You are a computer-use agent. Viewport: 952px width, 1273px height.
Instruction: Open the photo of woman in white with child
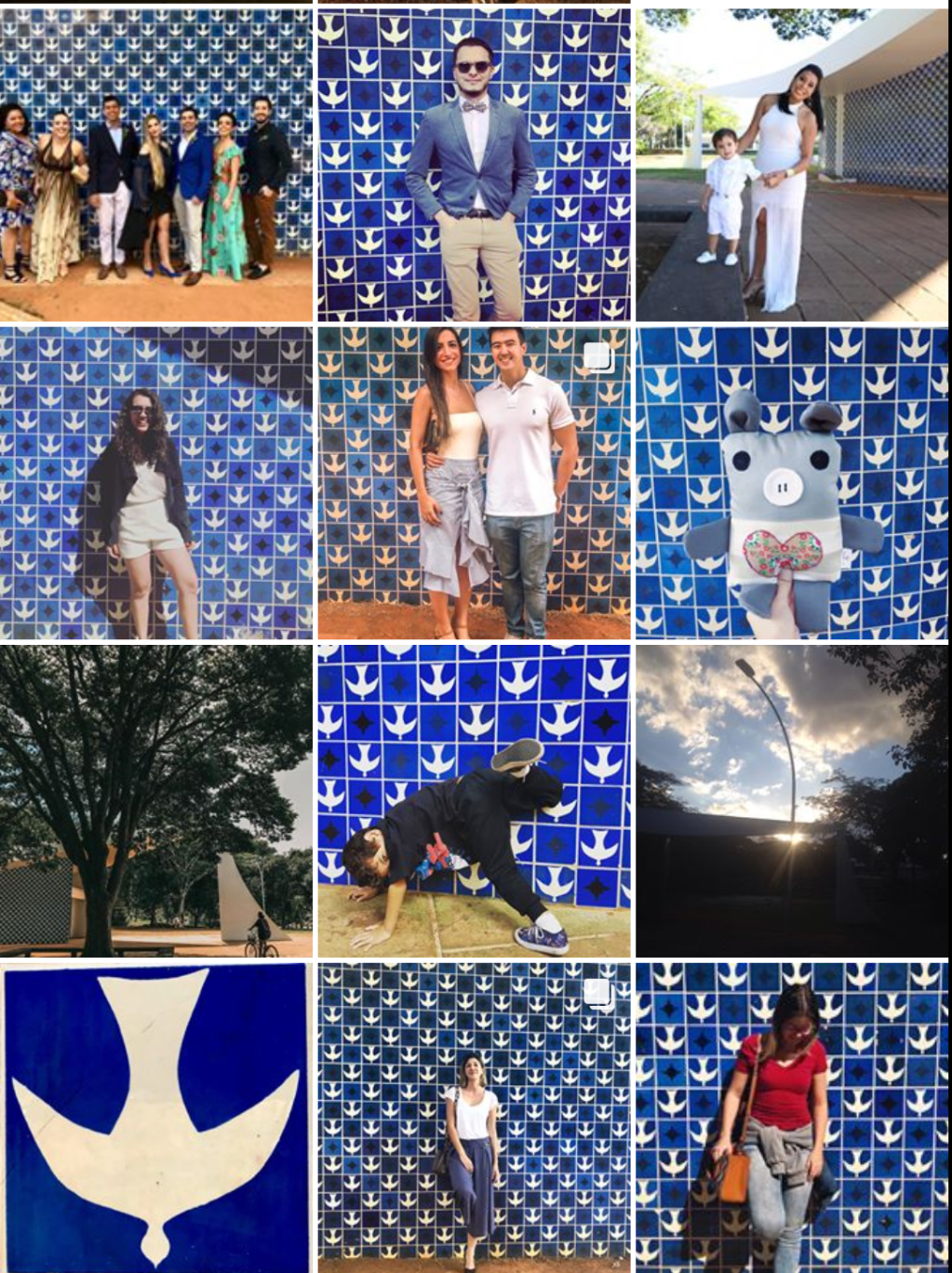click(792, 165)
